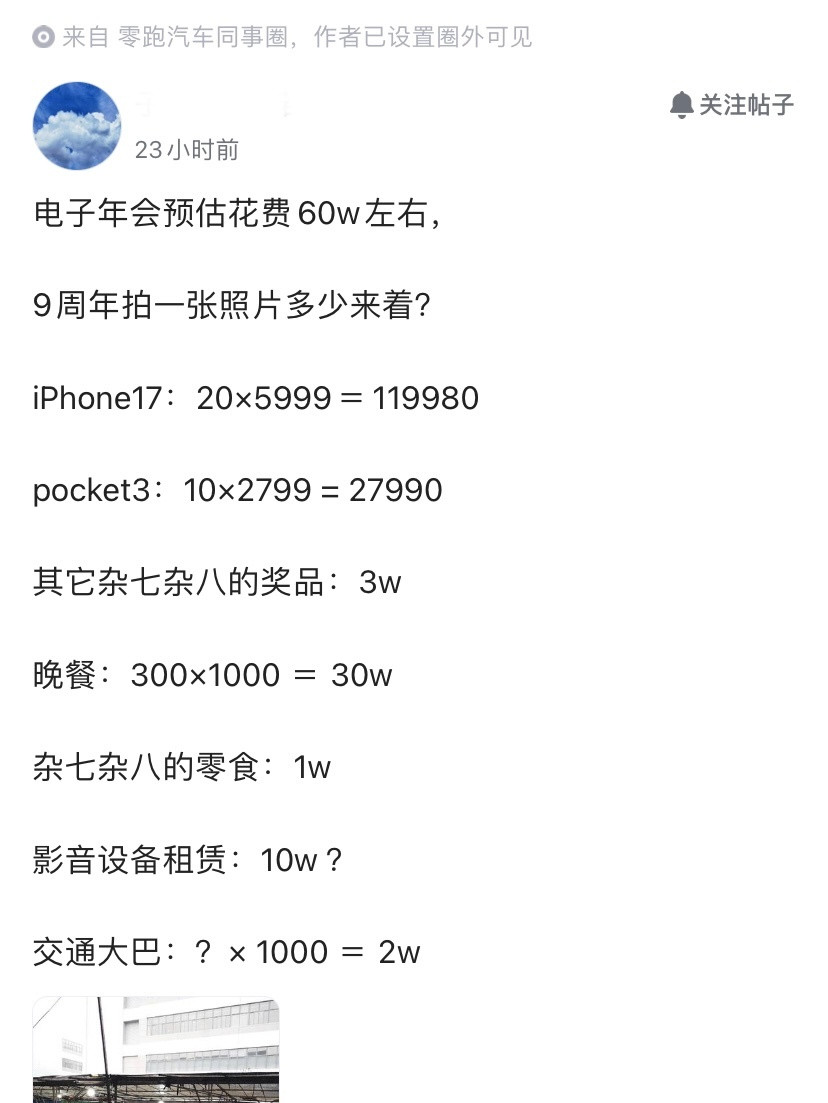Click the hidden author name next to avatar

coord(210,105)
